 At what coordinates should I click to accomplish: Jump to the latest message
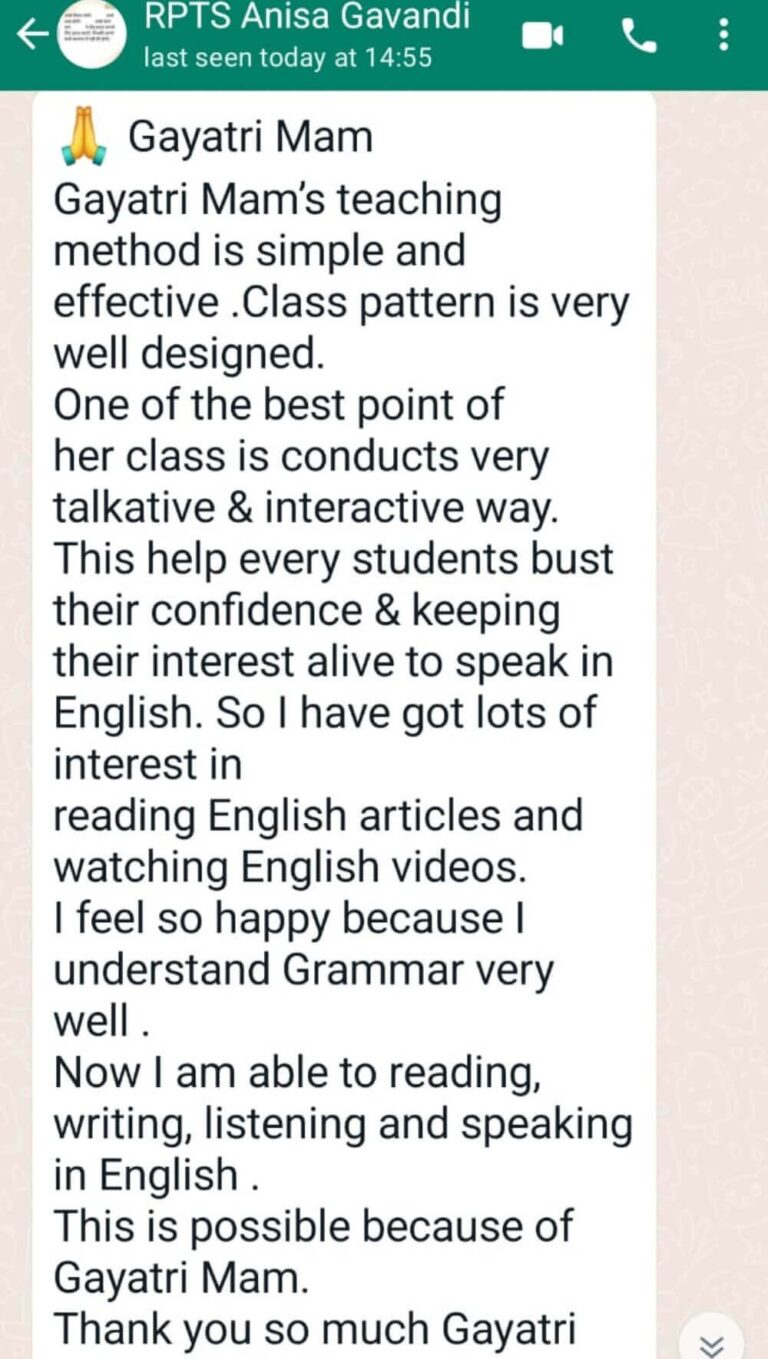pos(712,1340)
